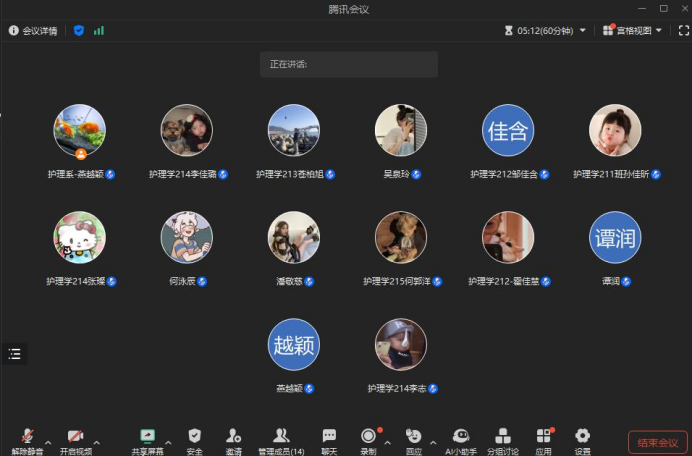Launch the AI assistant (AI小助手)
The width and height of the screenshot is (692, 456).
[x=461, y=439]
